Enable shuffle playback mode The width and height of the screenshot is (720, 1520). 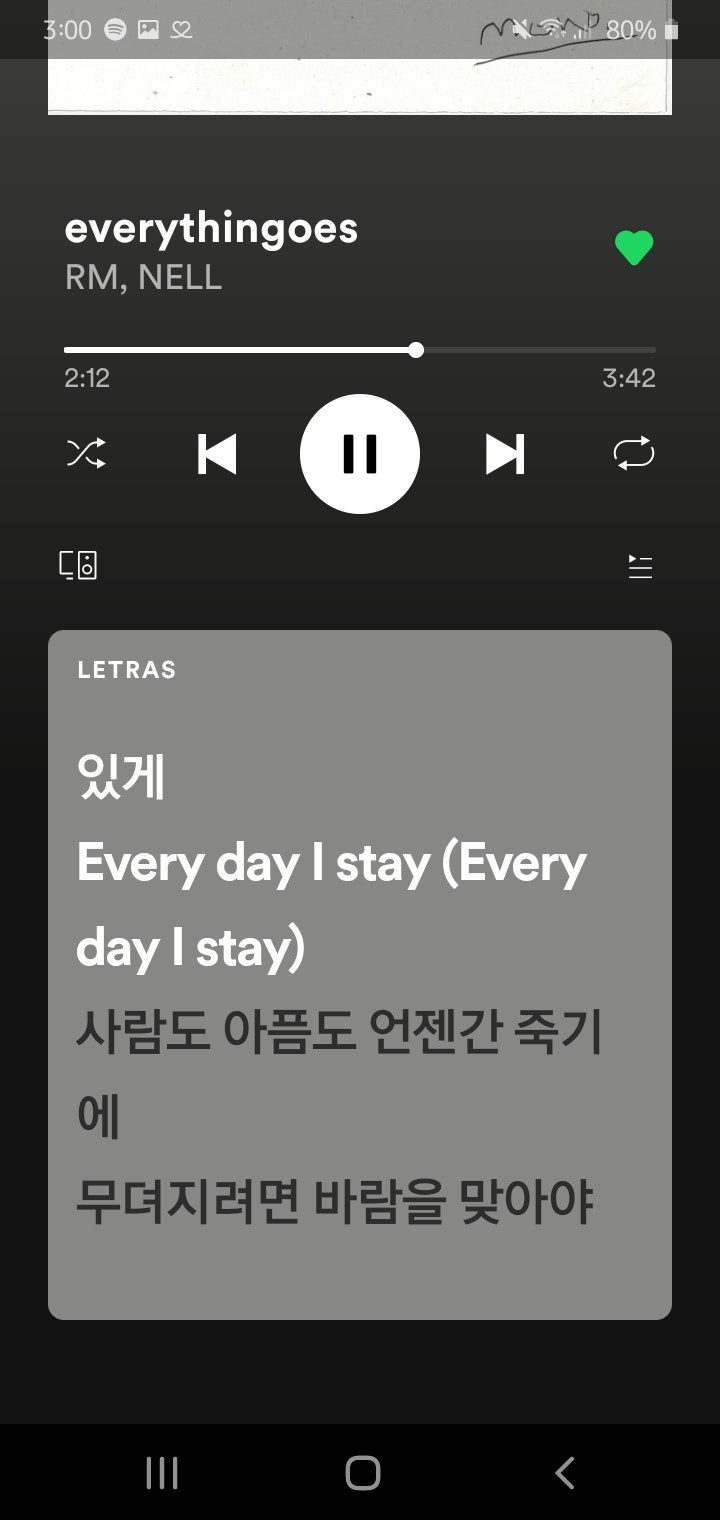(85, 452)
